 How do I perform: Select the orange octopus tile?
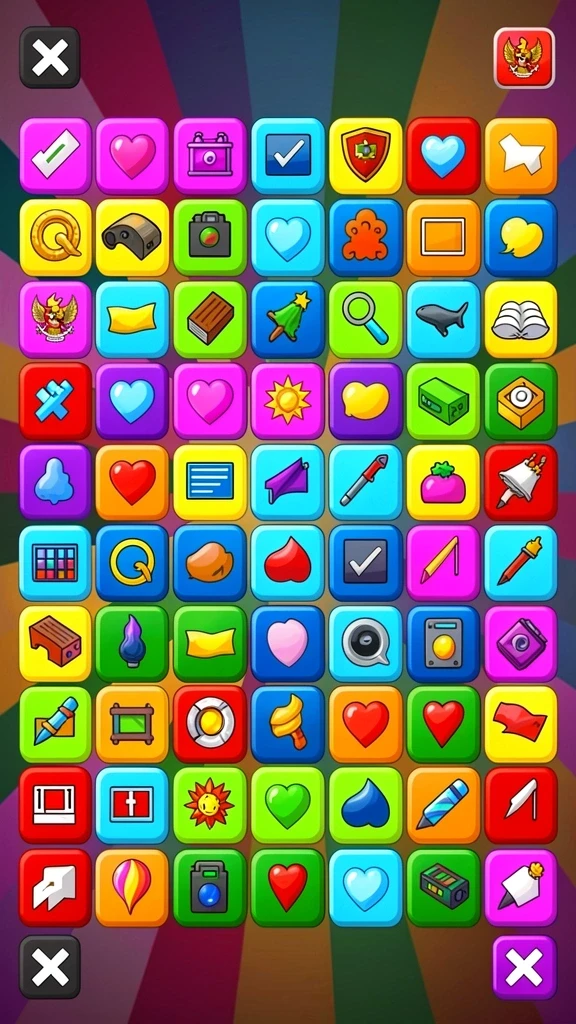(365, 238)
